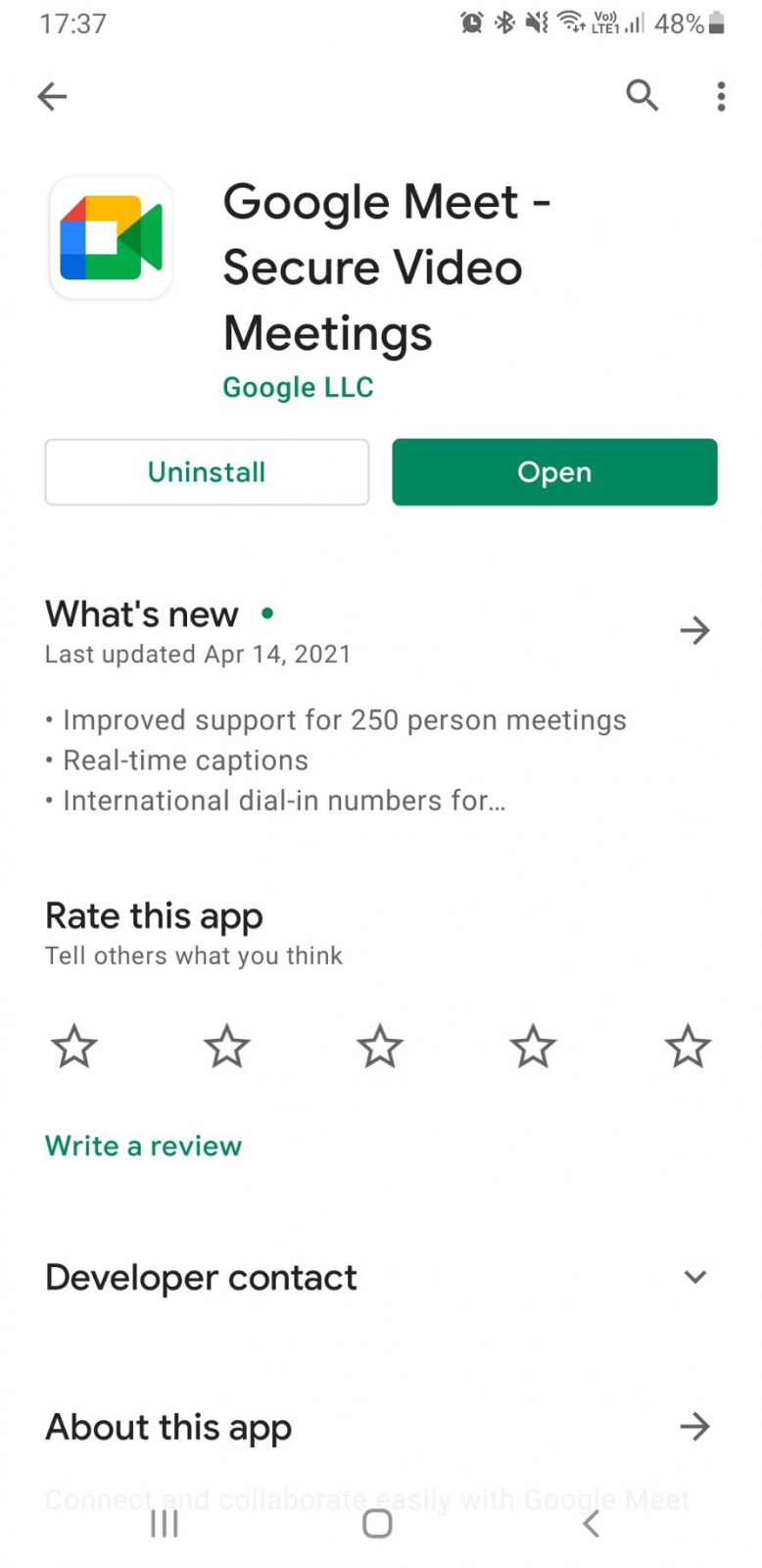Open the Google Meet app

coord(554,472)
